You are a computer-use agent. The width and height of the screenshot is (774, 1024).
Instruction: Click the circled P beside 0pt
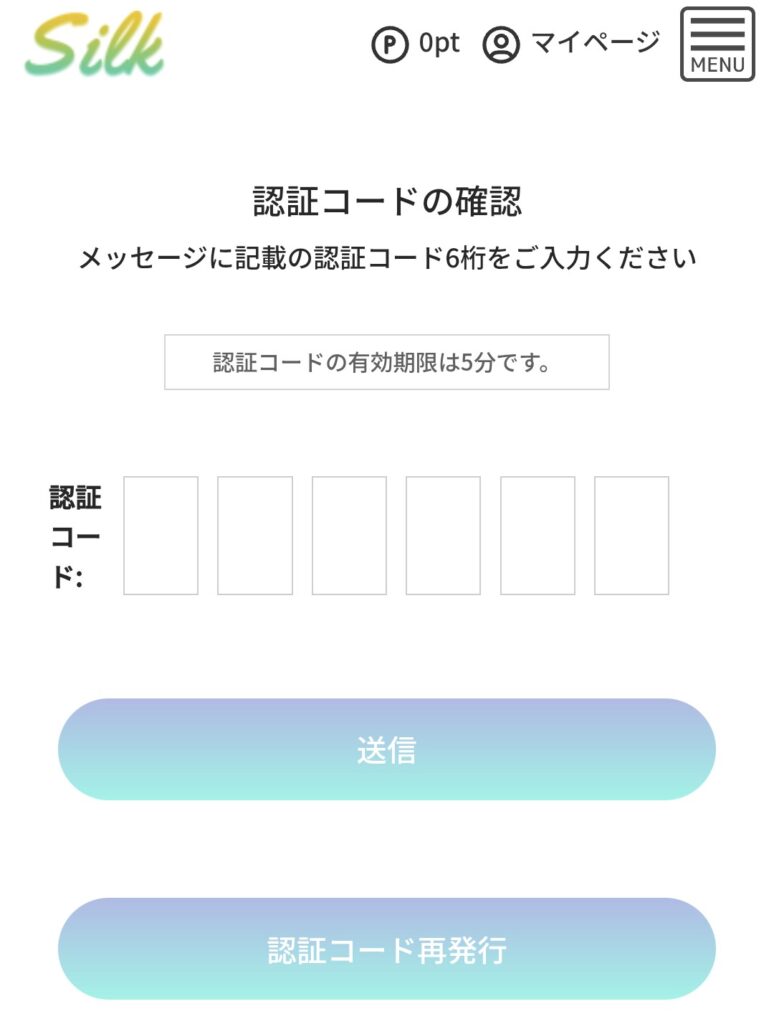click(390, 42)
